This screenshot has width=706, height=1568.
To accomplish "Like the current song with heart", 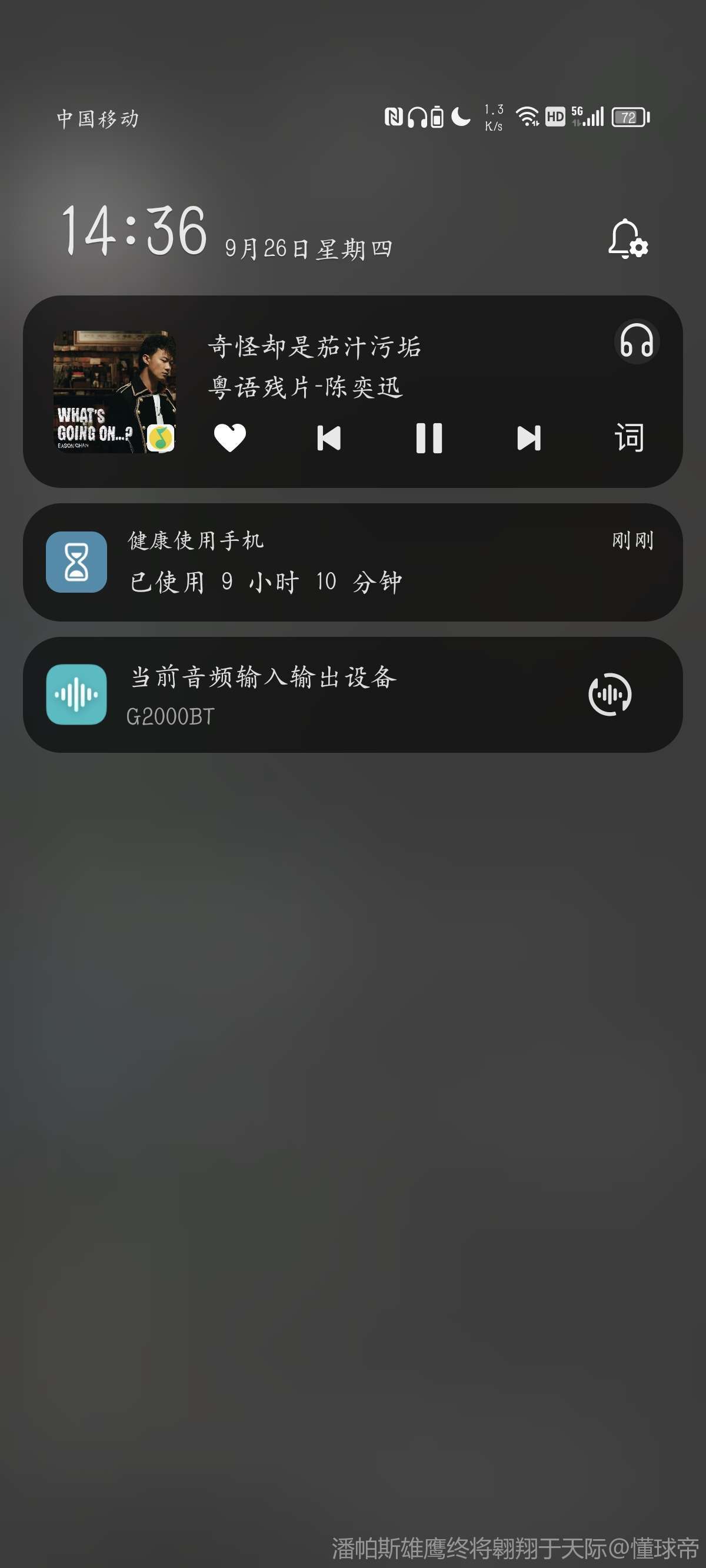I will (x=230, y=438).
